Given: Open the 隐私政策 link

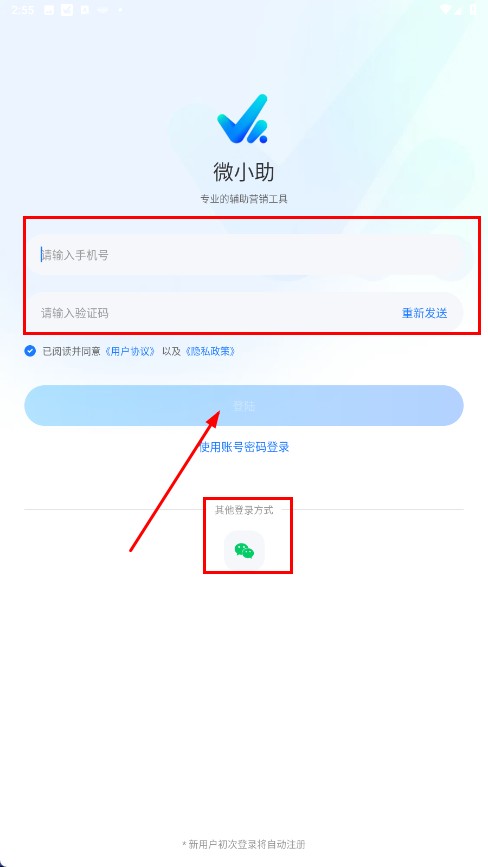Looking at the screenshot, I should [210, 351].
